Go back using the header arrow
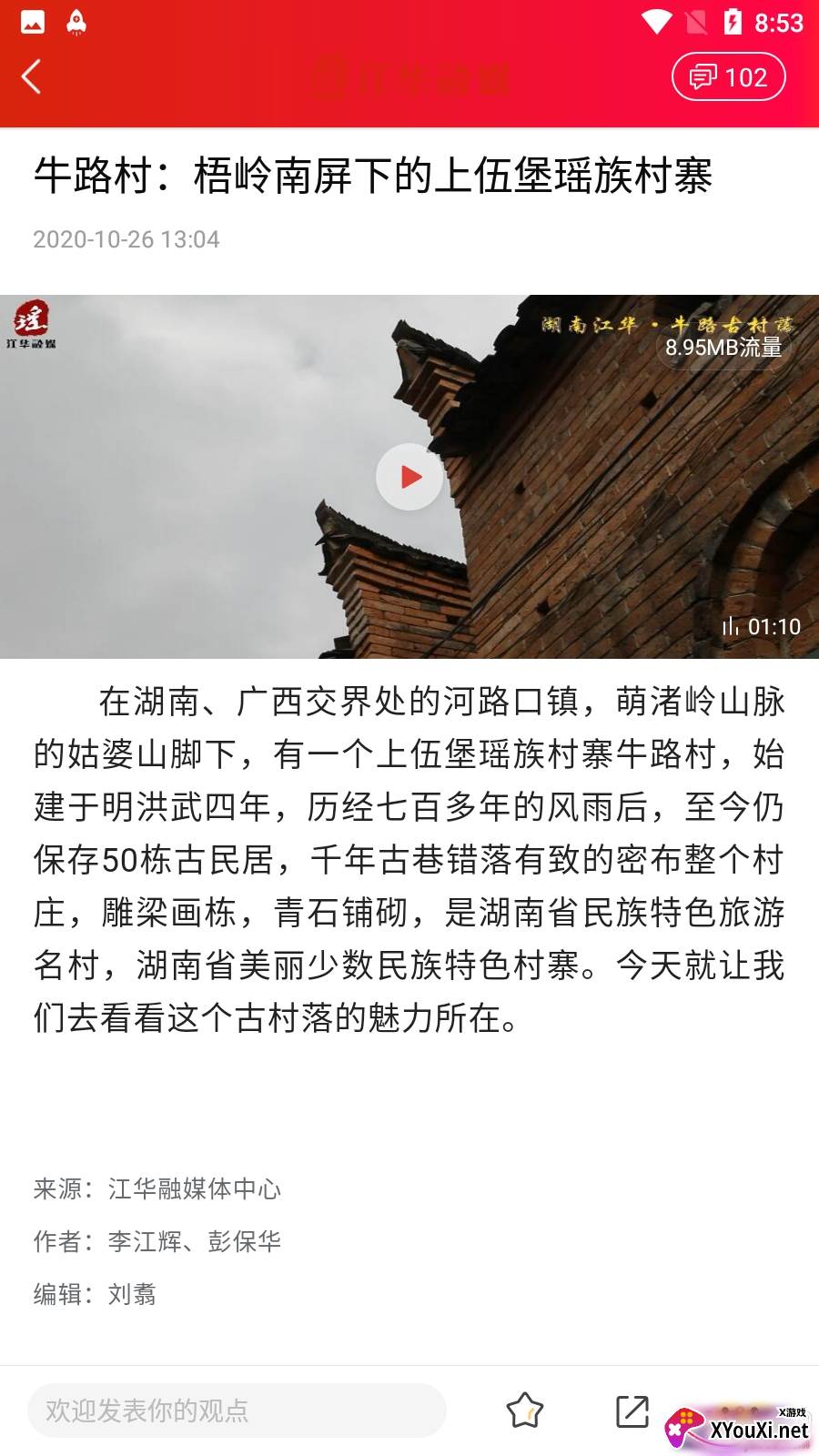 [x=32, y=77]
